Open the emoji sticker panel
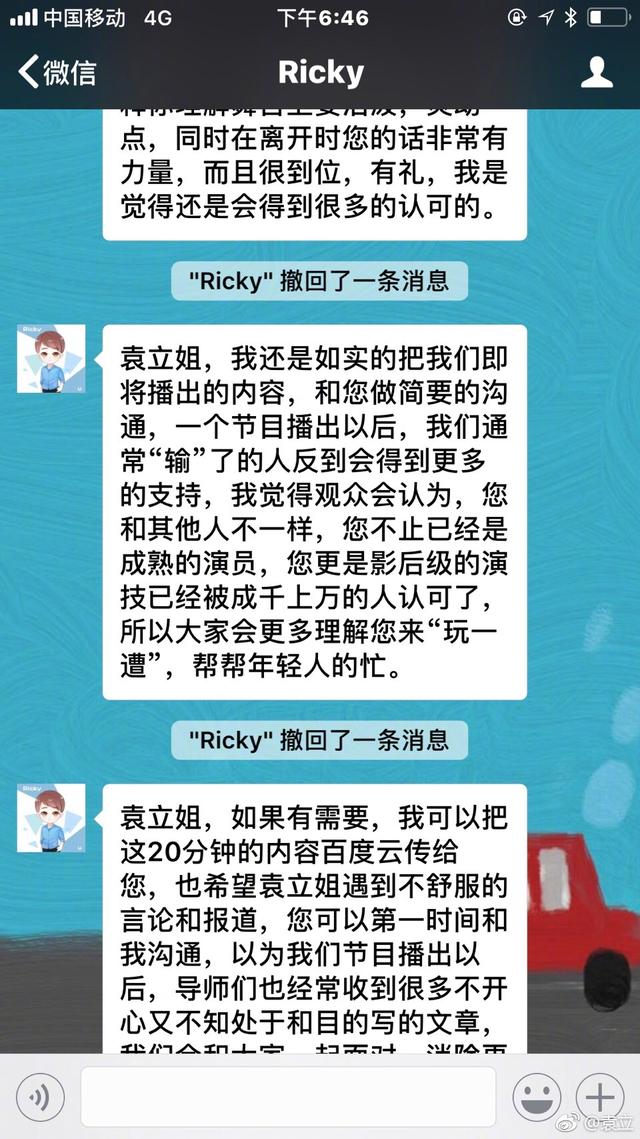The width and height of the screenshot is (640, 1139). click(537, 1098)
